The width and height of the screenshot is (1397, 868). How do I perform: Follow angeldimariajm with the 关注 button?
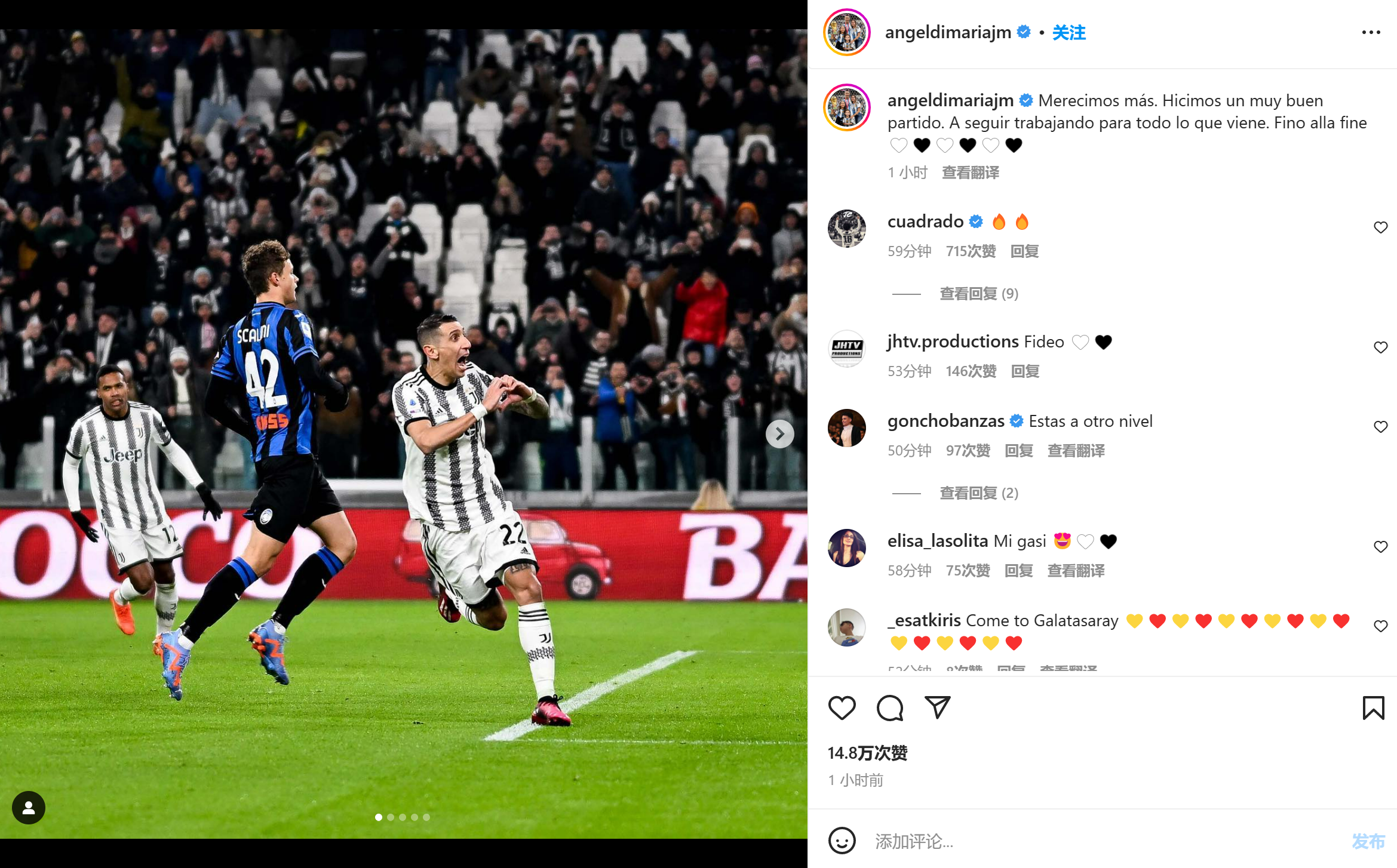(x=1069, y=32)
